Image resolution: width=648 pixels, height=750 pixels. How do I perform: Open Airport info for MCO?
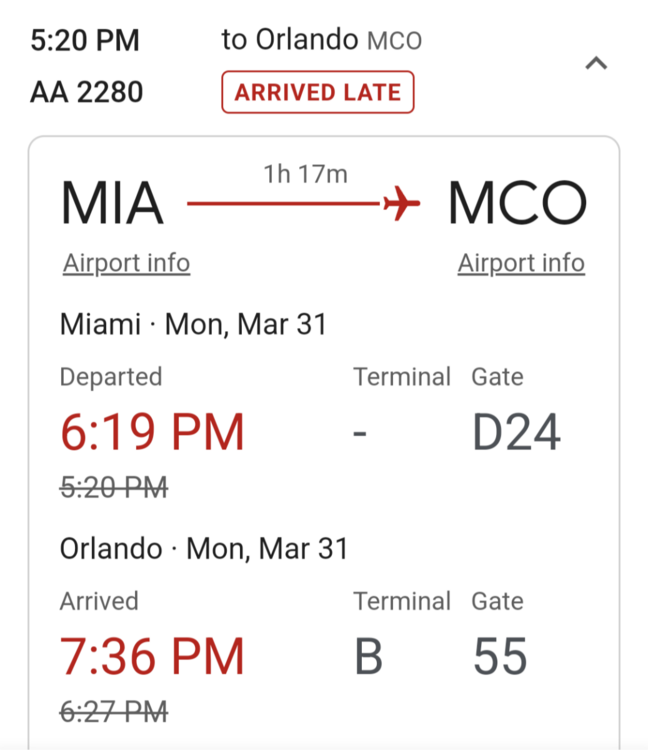click(x=521, y=263)
